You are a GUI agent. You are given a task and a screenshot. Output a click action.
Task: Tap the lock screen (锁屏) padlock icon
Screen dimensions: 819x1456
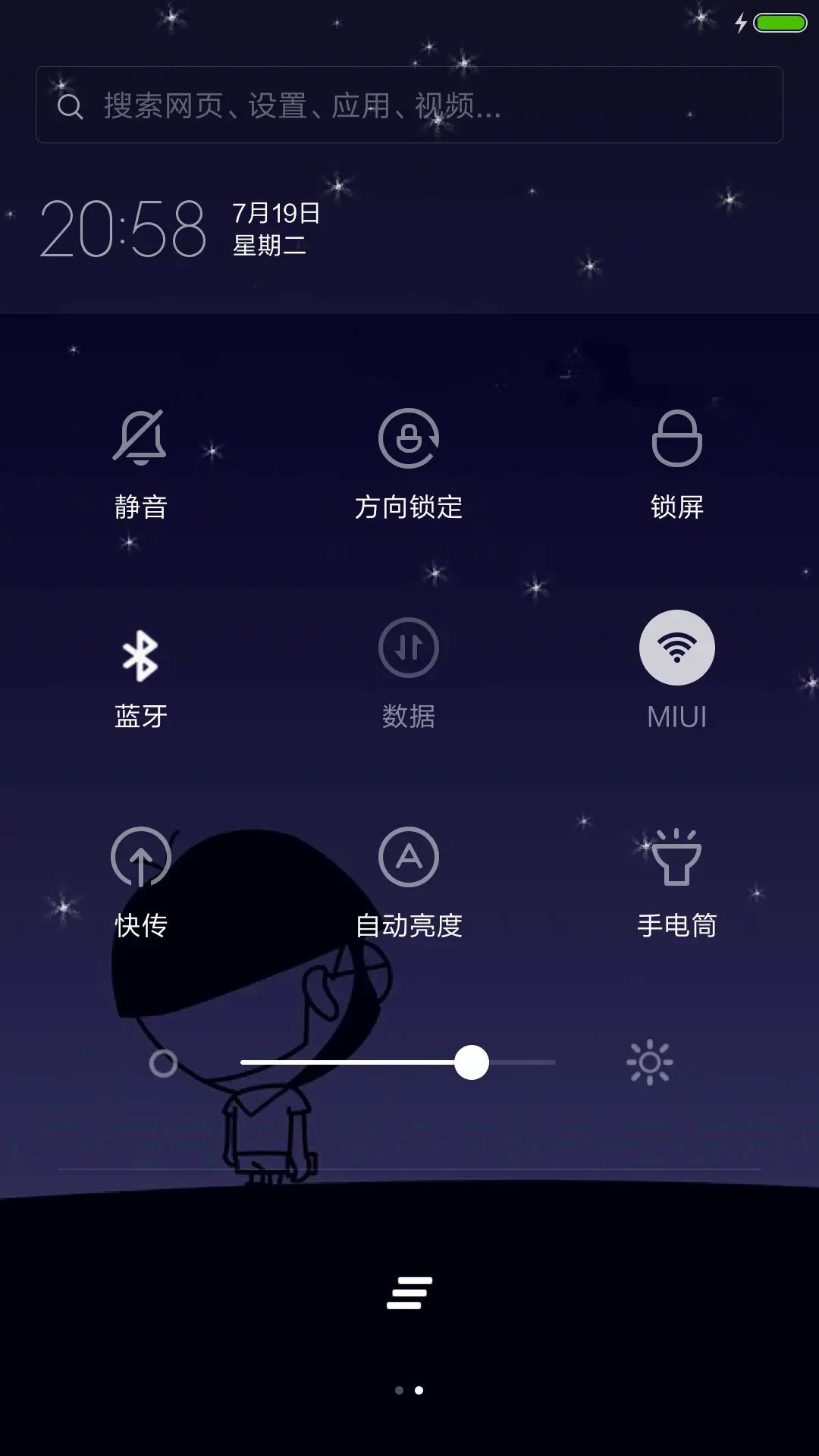coord(677,440)
